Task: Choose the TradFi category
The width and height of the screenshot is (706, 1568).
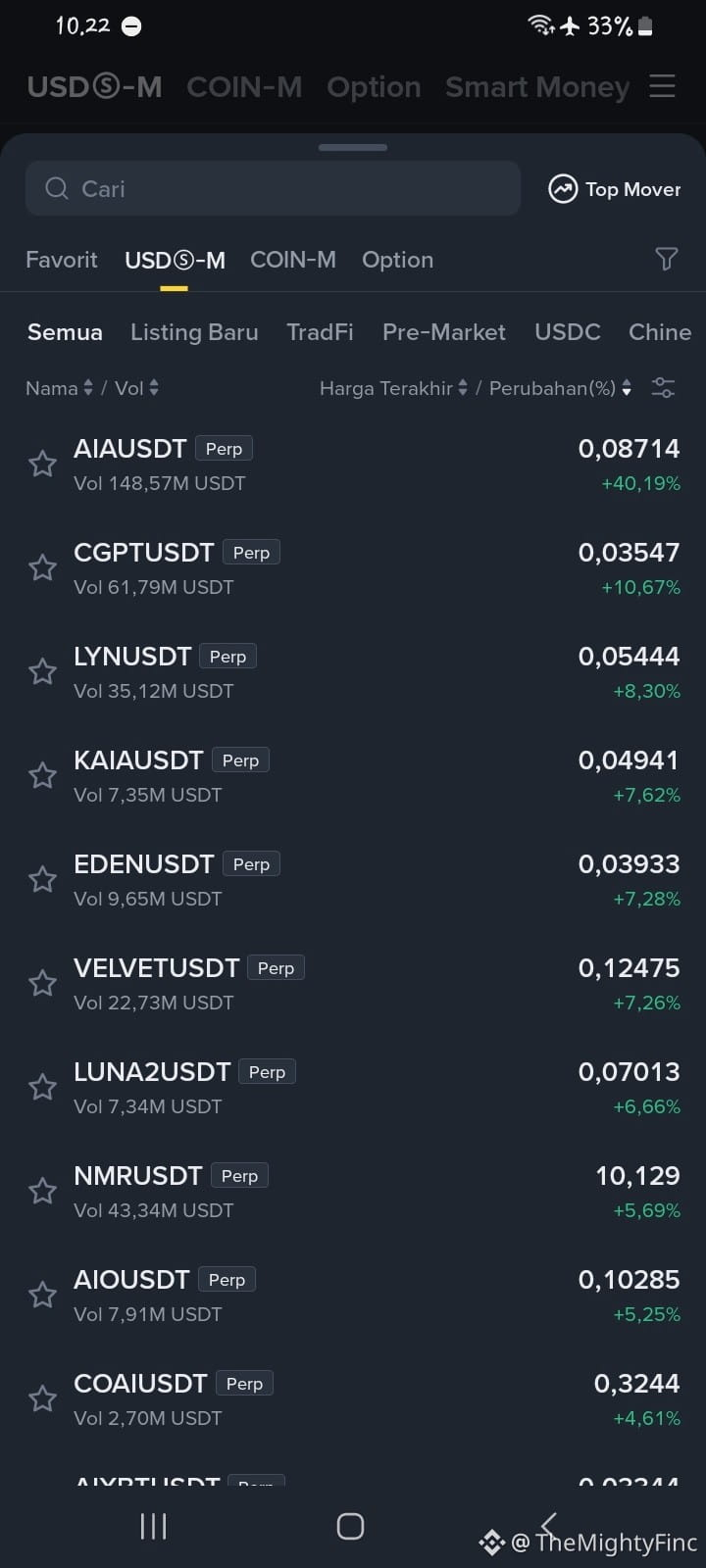Action: coord(320,332)
